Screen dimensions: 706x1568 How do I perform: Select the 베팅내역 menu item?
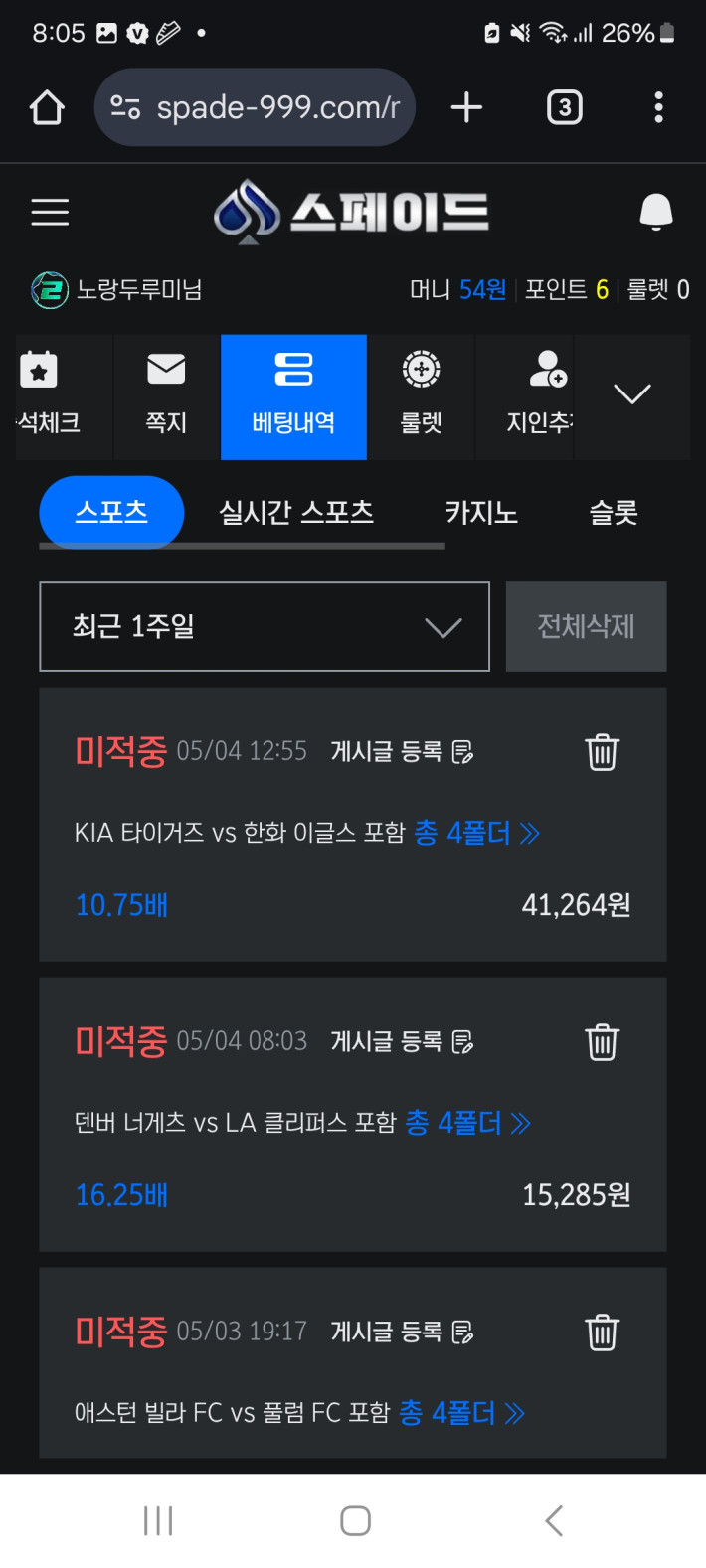[x=293, y=396]
